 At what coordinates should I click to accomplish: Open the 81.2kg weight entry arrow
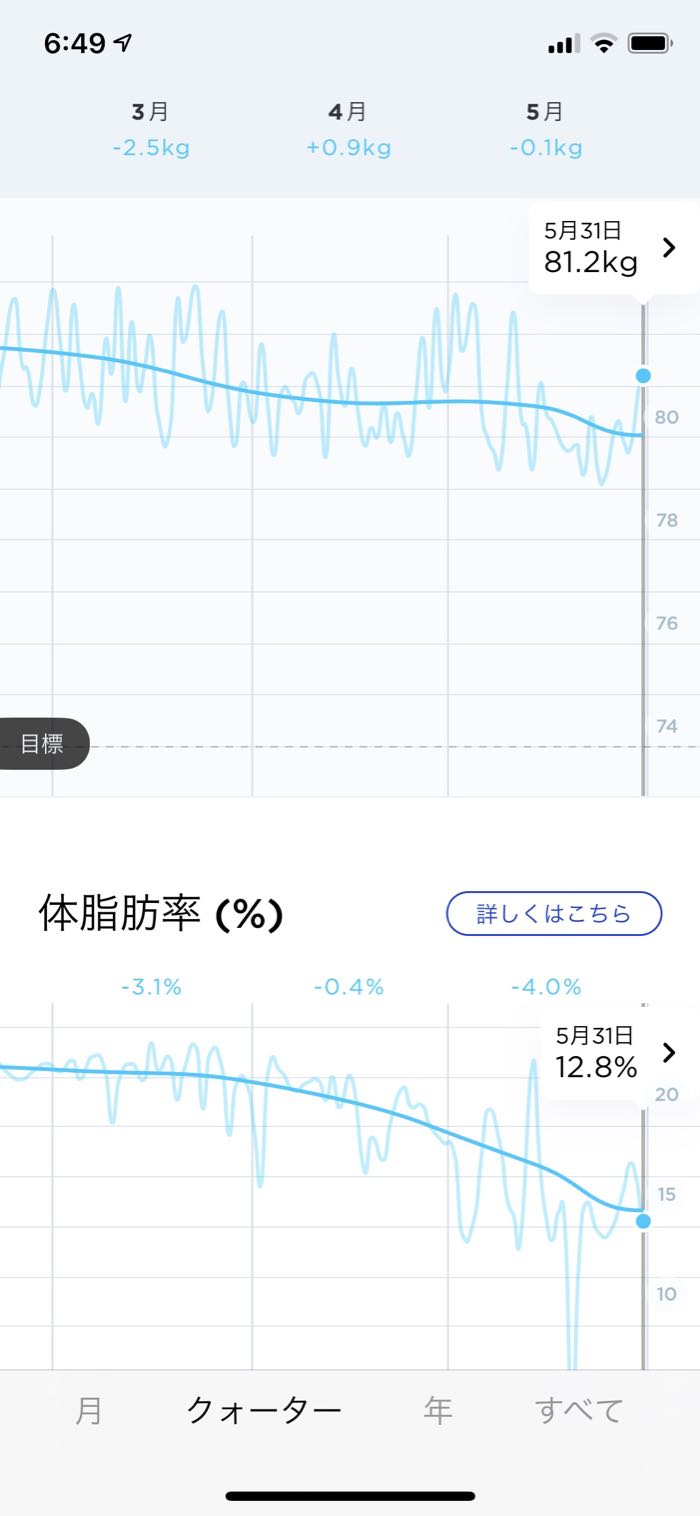(x=669, y=248)
